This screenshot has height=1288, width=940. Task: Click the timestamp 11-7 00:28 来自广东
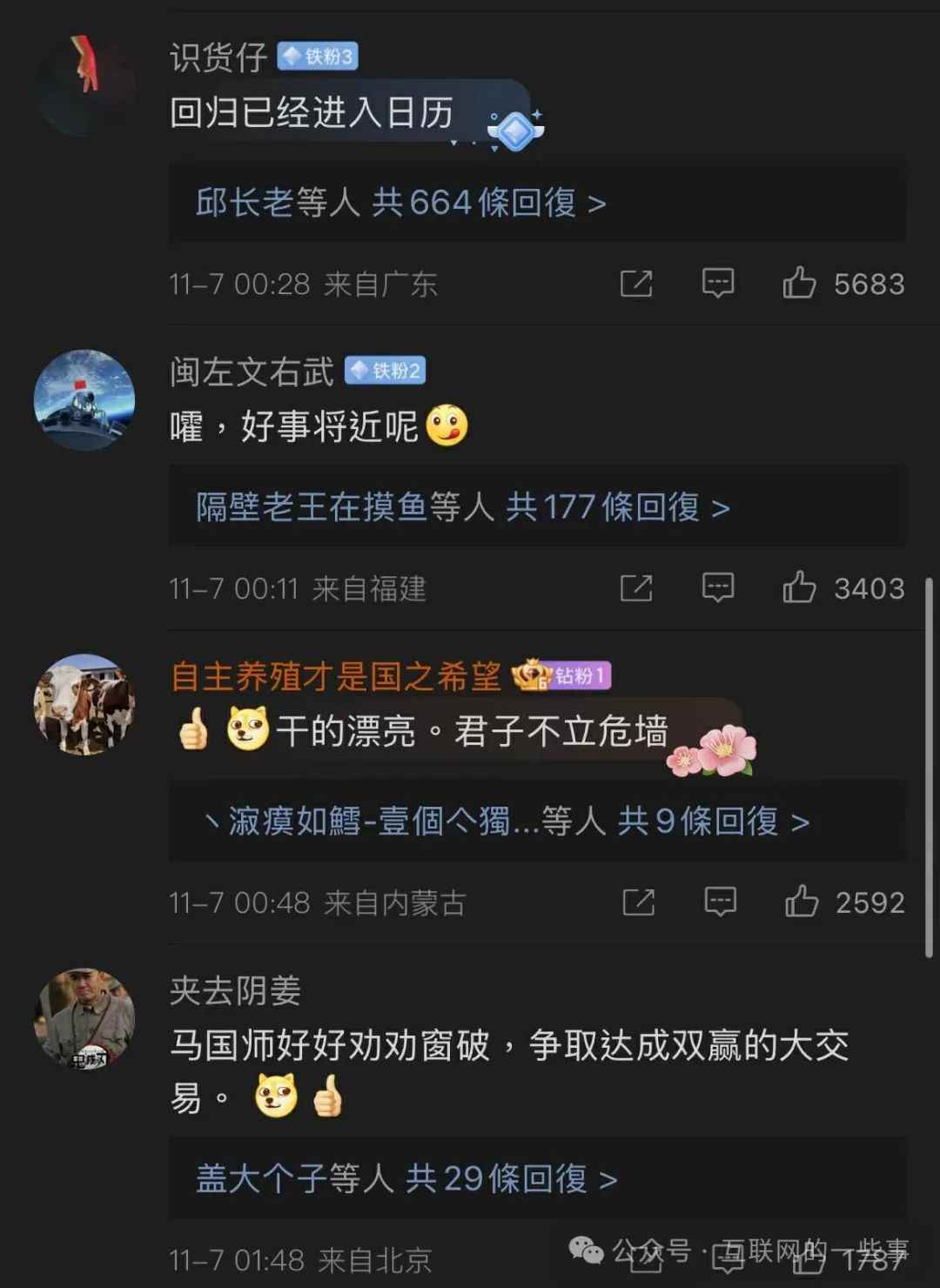303,284
